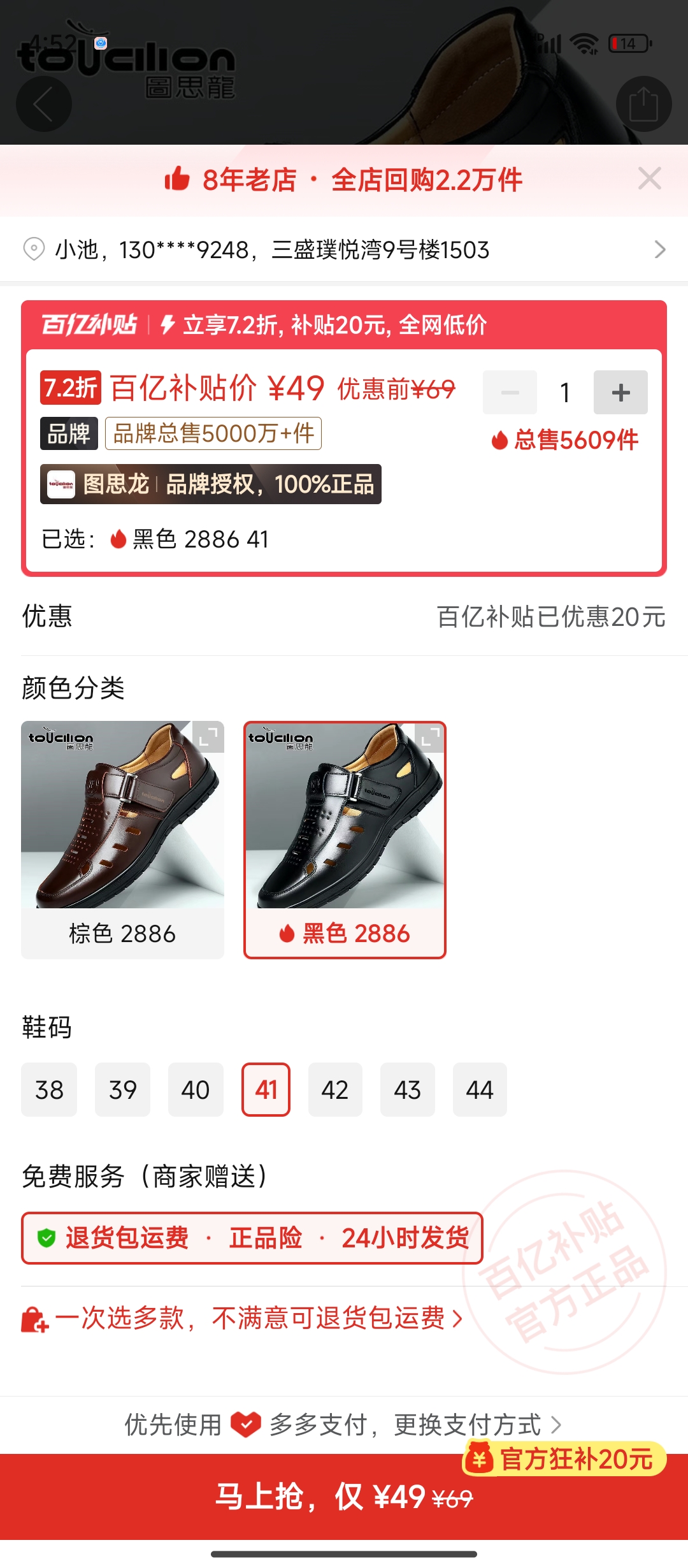Enlarge the 棕色 2886 shoe image
Image resolution: width=688 pixels, height=1568 pixels.
click(208, 737)
